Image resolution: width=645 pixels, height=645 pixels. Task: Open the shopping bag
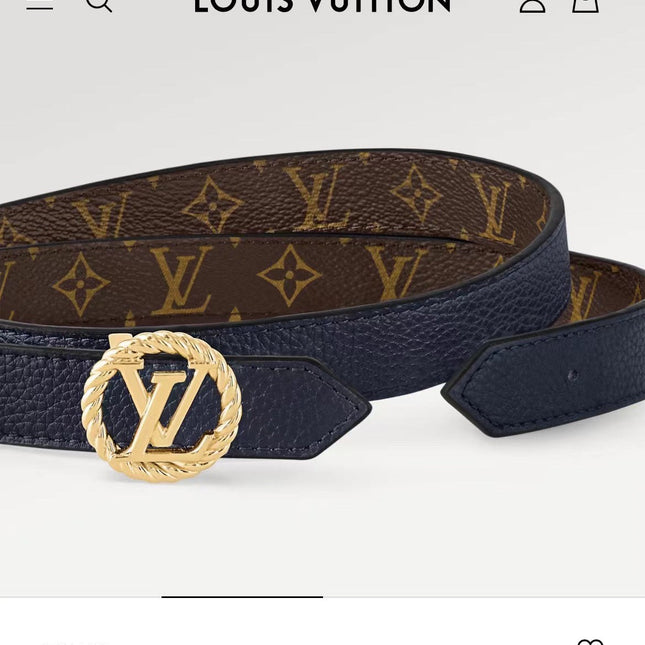(586, 4)
